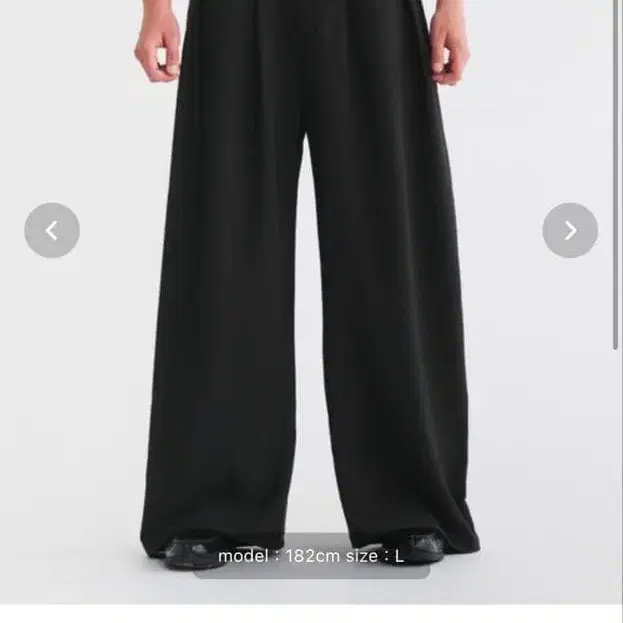Go to the next product image
Screen dimensions: 623x623
coord(570,231)
